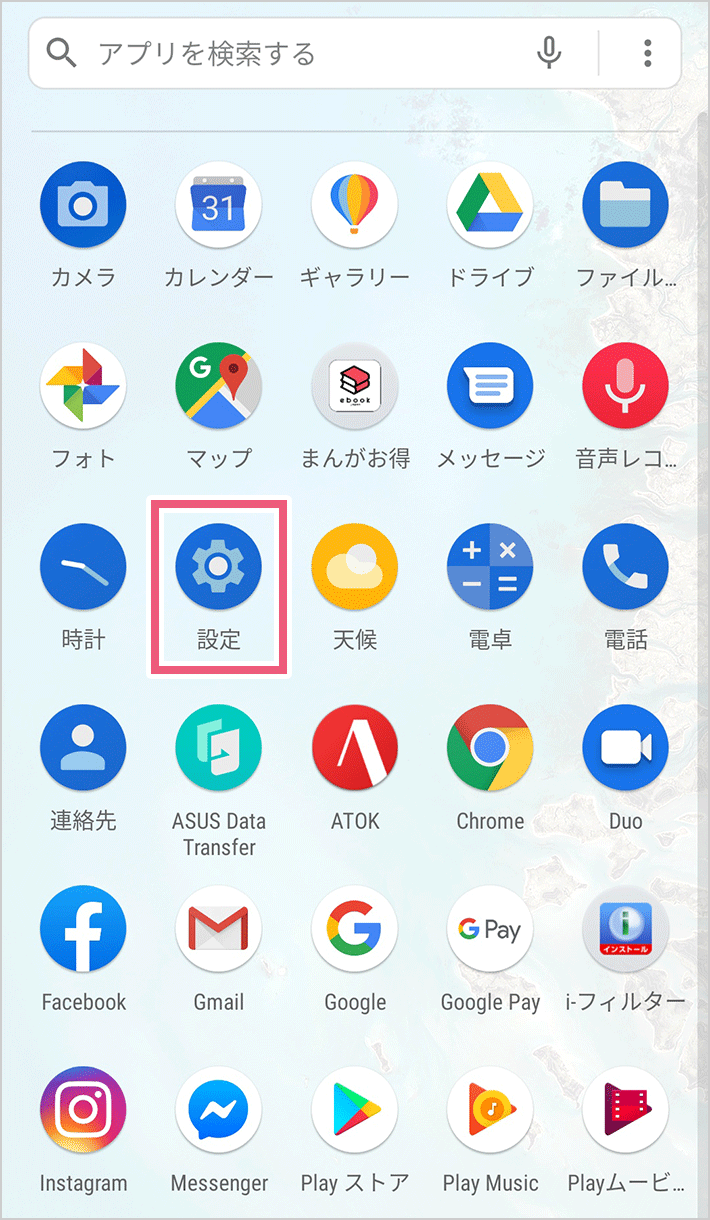Open the カメラ app

(x=83, y=205)
